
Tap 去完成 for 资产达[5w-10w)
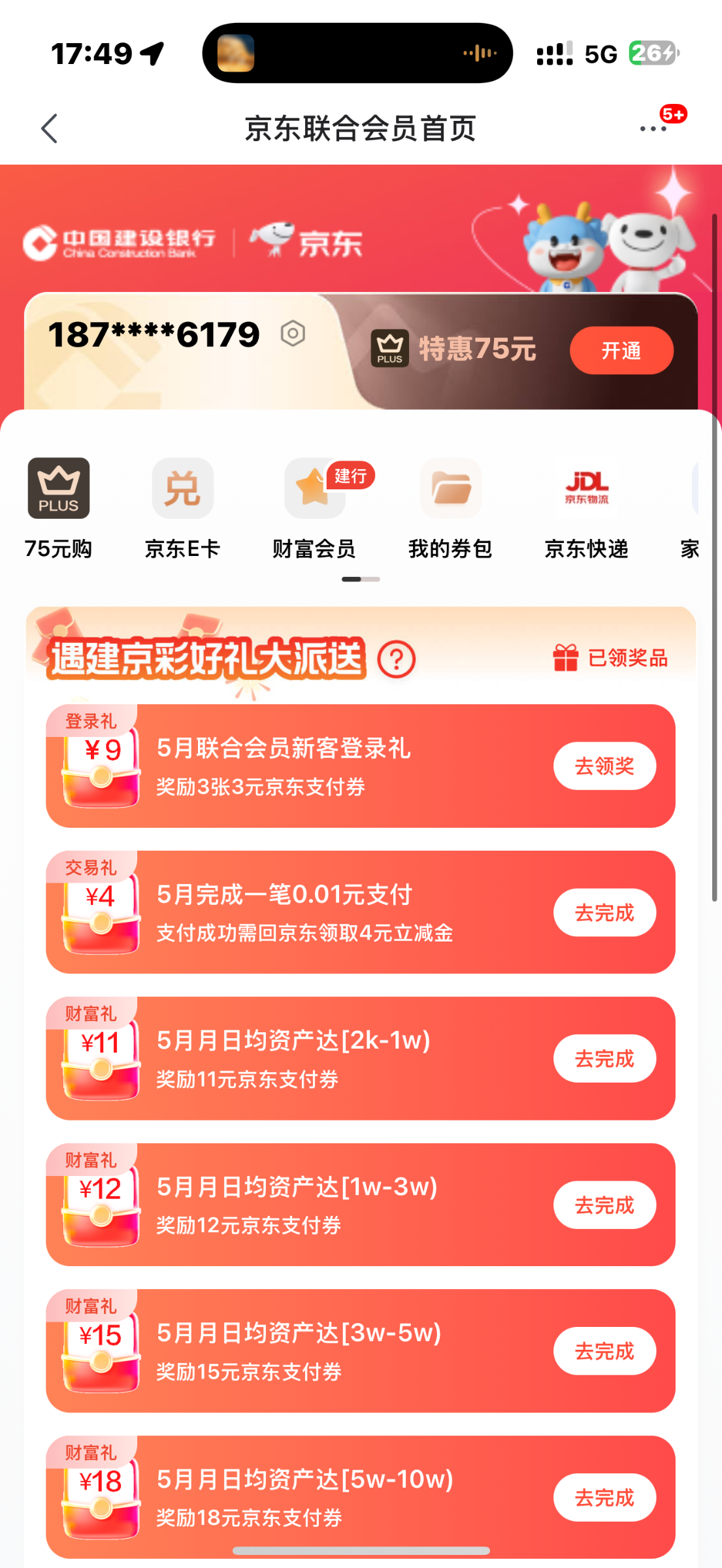[x=604, y=1497]
